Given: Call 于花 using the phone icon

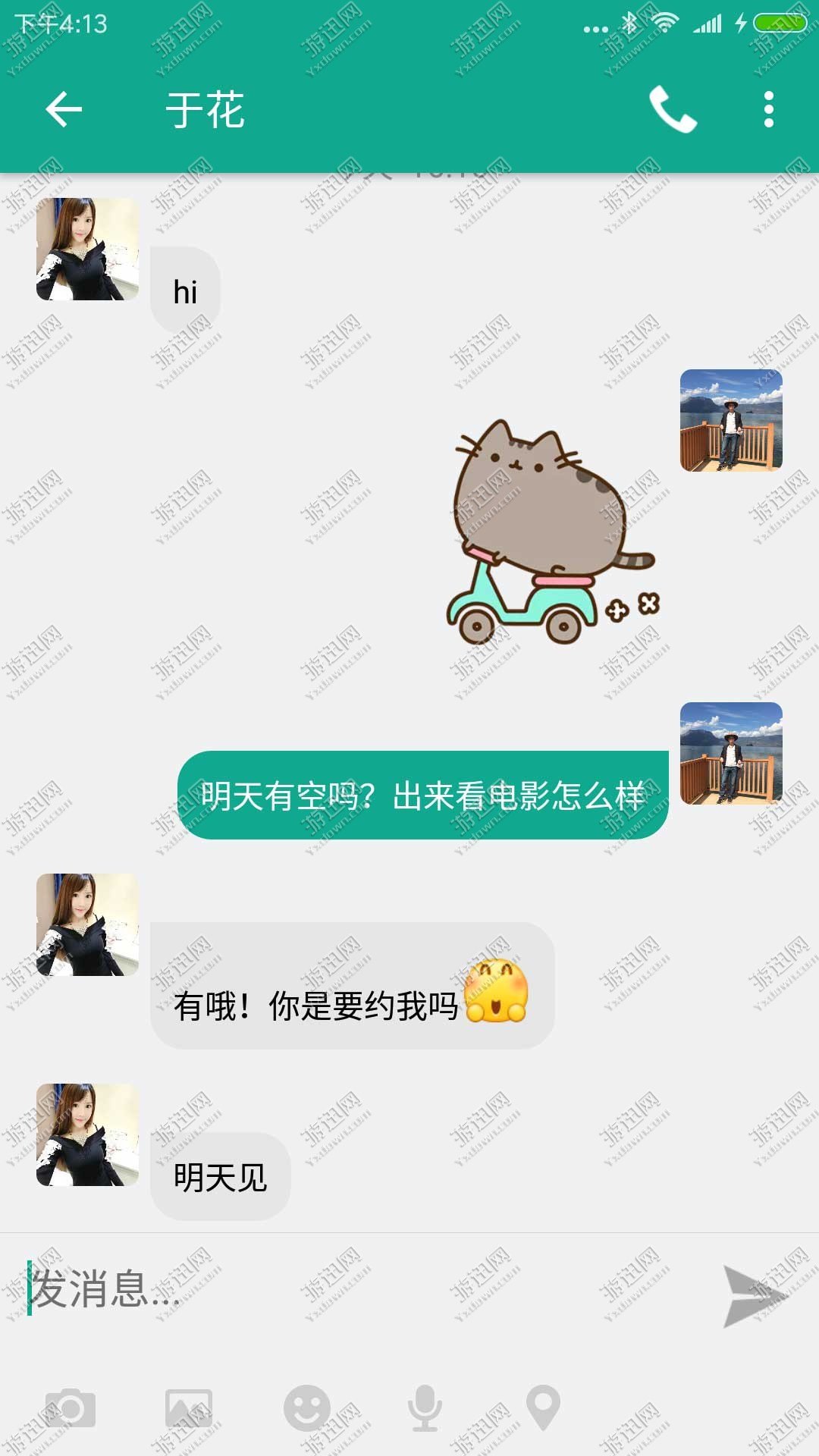Looking at the screenshot, I should coord(673,110).
